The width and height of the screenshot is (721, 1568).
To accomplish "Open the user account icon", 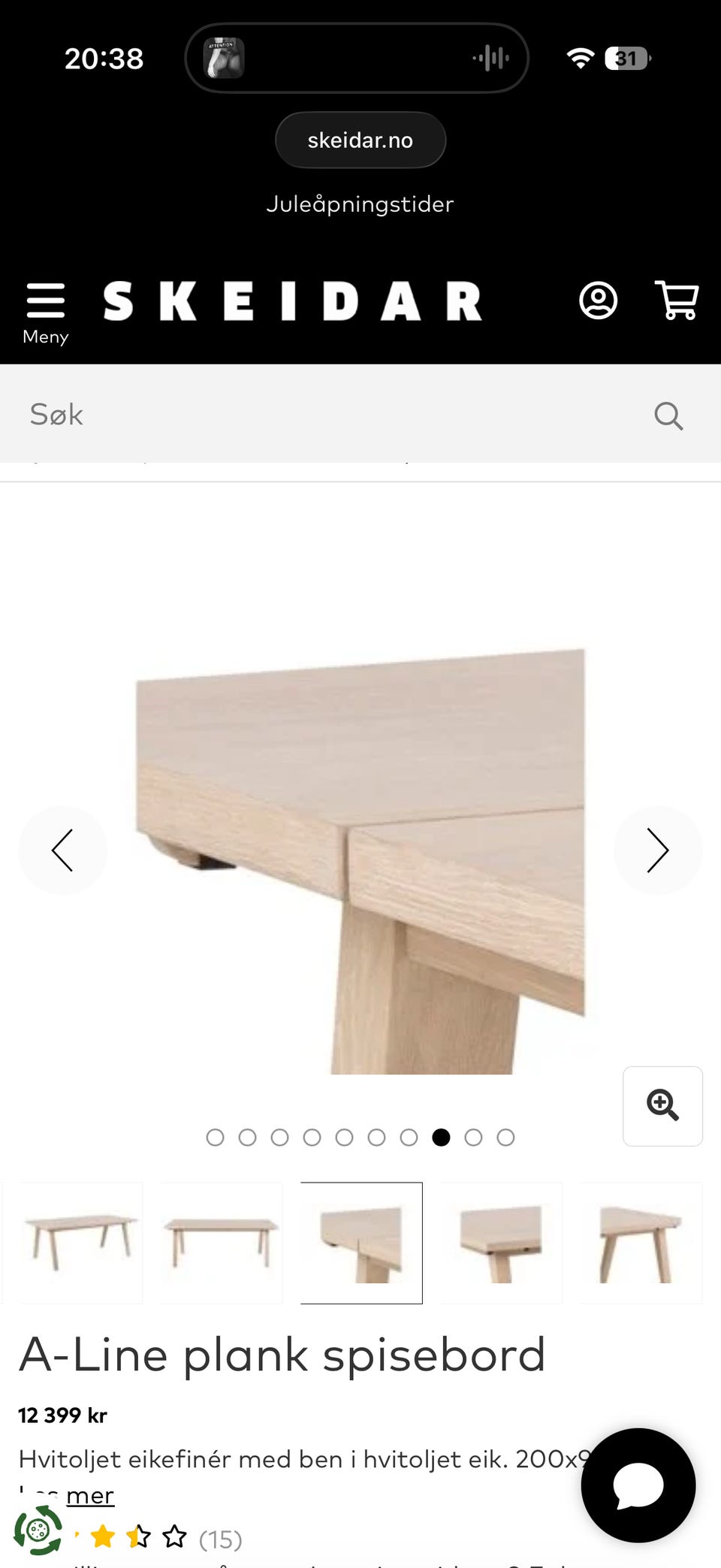I will click(598, 301).
